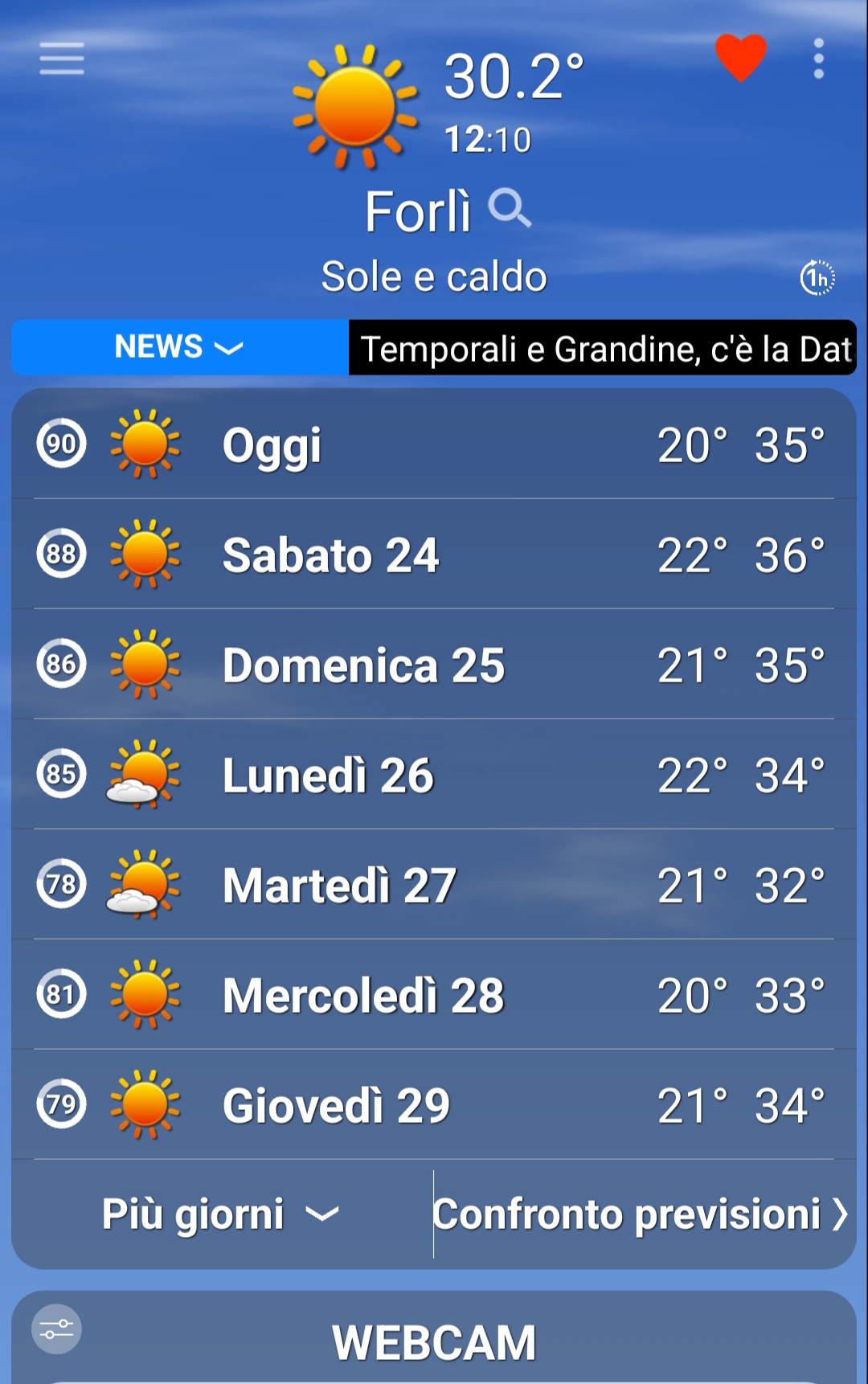Open the Sabato 24 forecast
The width and height of the screenshot is (868, 1384).
tap(434, 555)
